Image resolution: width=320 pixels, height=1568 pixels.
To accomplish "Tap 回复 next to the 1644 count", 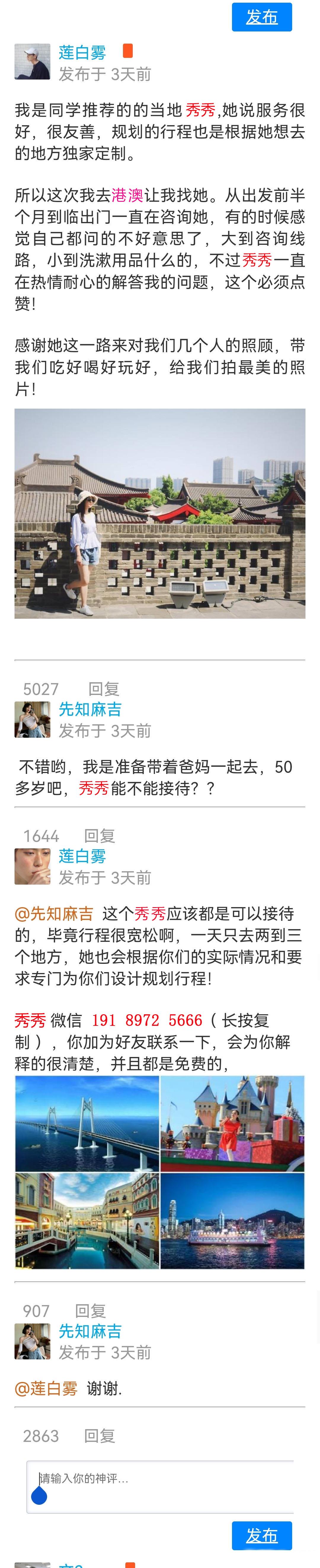I will click(99, 836).
